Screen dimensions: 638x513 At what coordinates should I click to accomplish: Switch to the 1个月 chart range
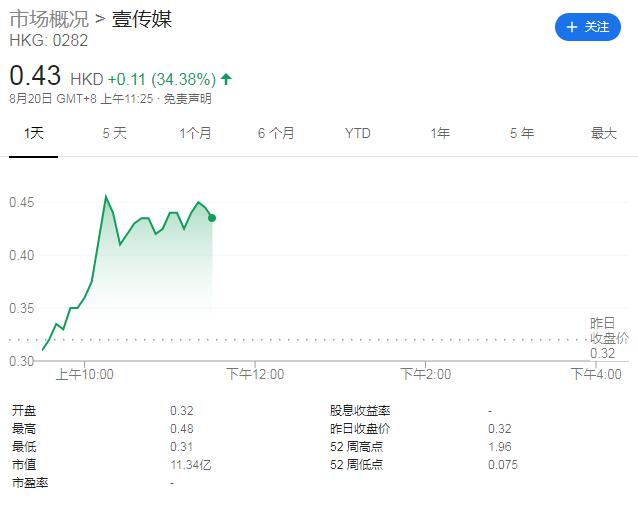point(195,133)
